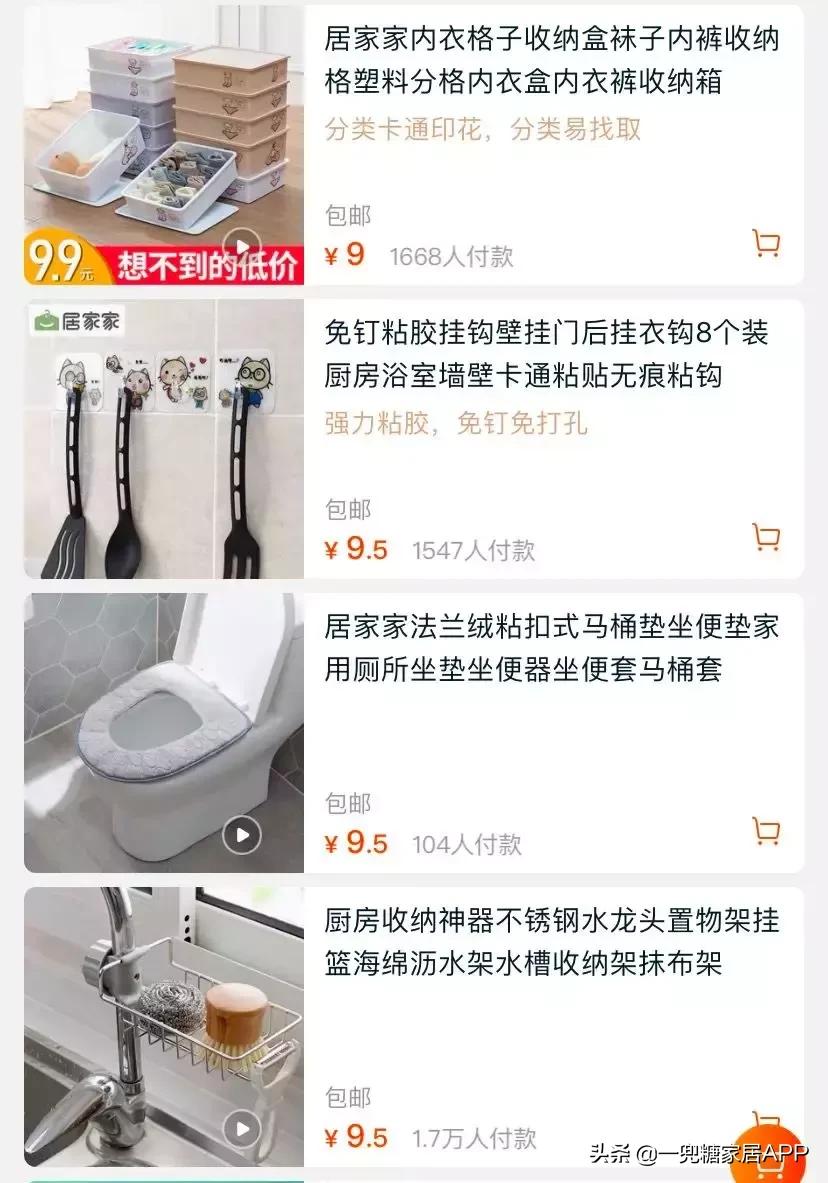Click the cart icon beside the toilet seat cover price

point(766,832)
